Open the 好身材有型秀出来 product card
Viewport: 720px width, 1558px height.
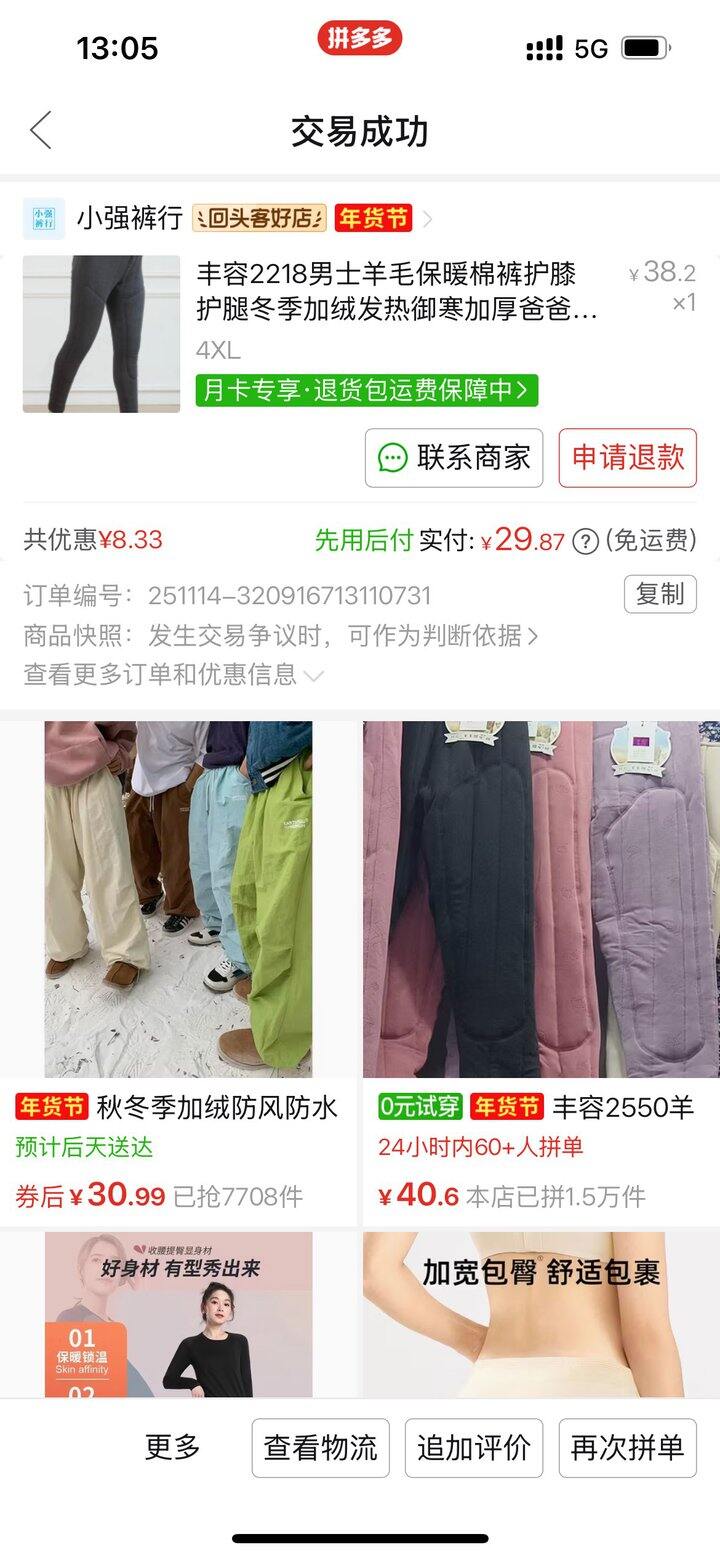178,1315
